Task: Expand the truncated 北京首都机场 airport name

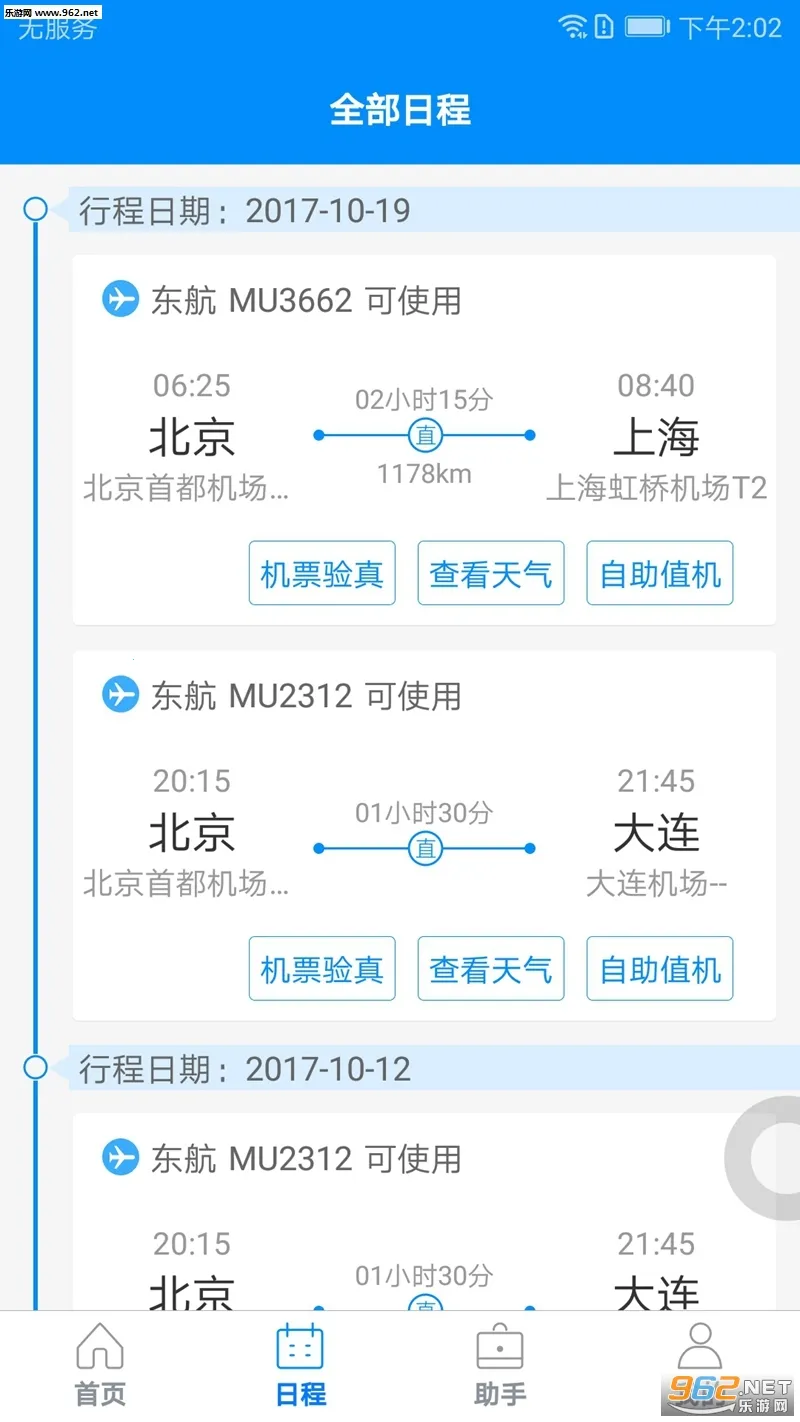Action: coord(190,489)
